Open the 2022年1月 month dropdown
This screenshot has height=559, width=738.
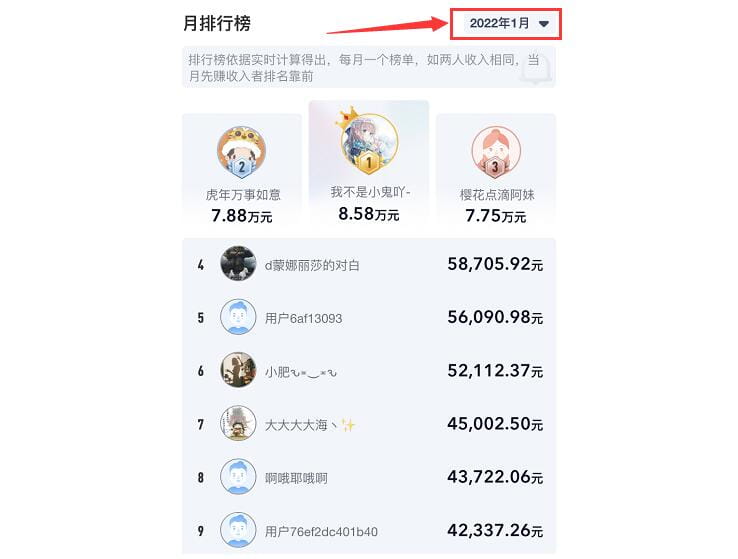[x=508, y=23]
